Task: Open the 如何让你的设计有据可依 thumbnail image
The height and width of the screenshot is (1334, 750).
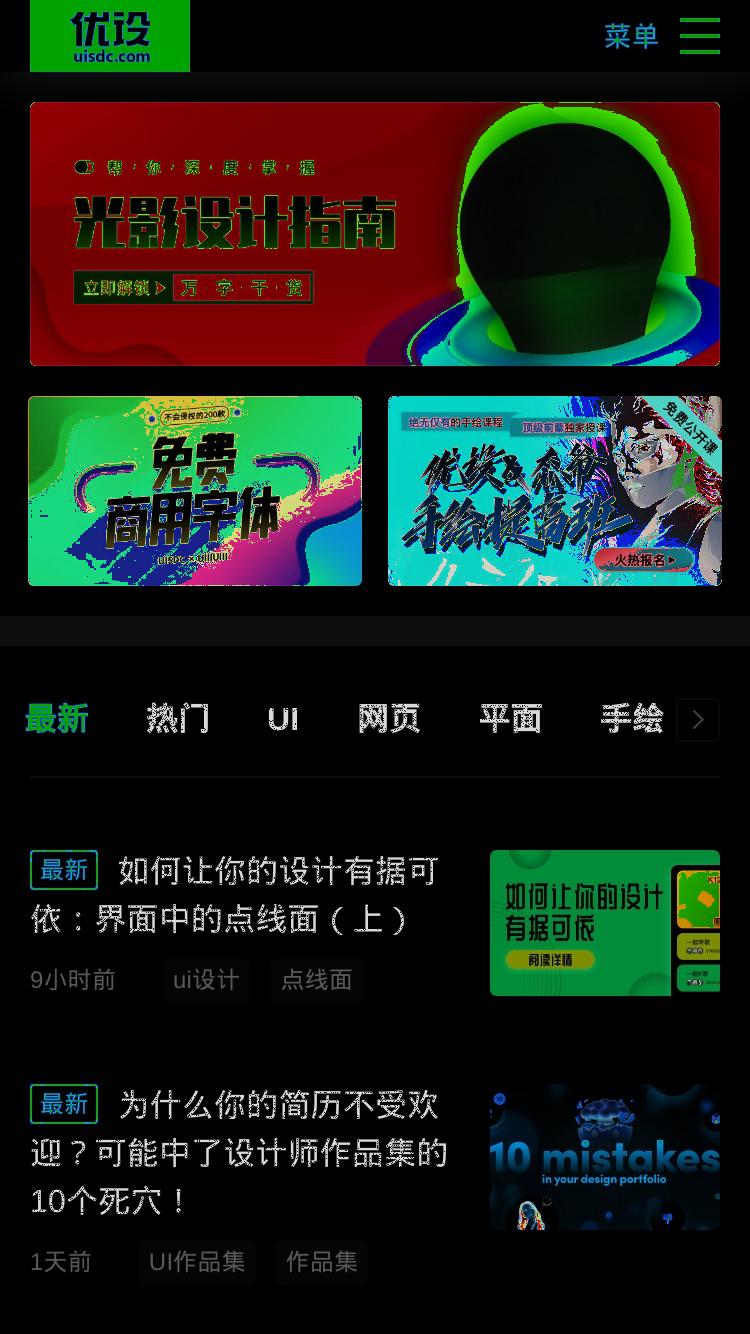Action: [x=605, y=923]
